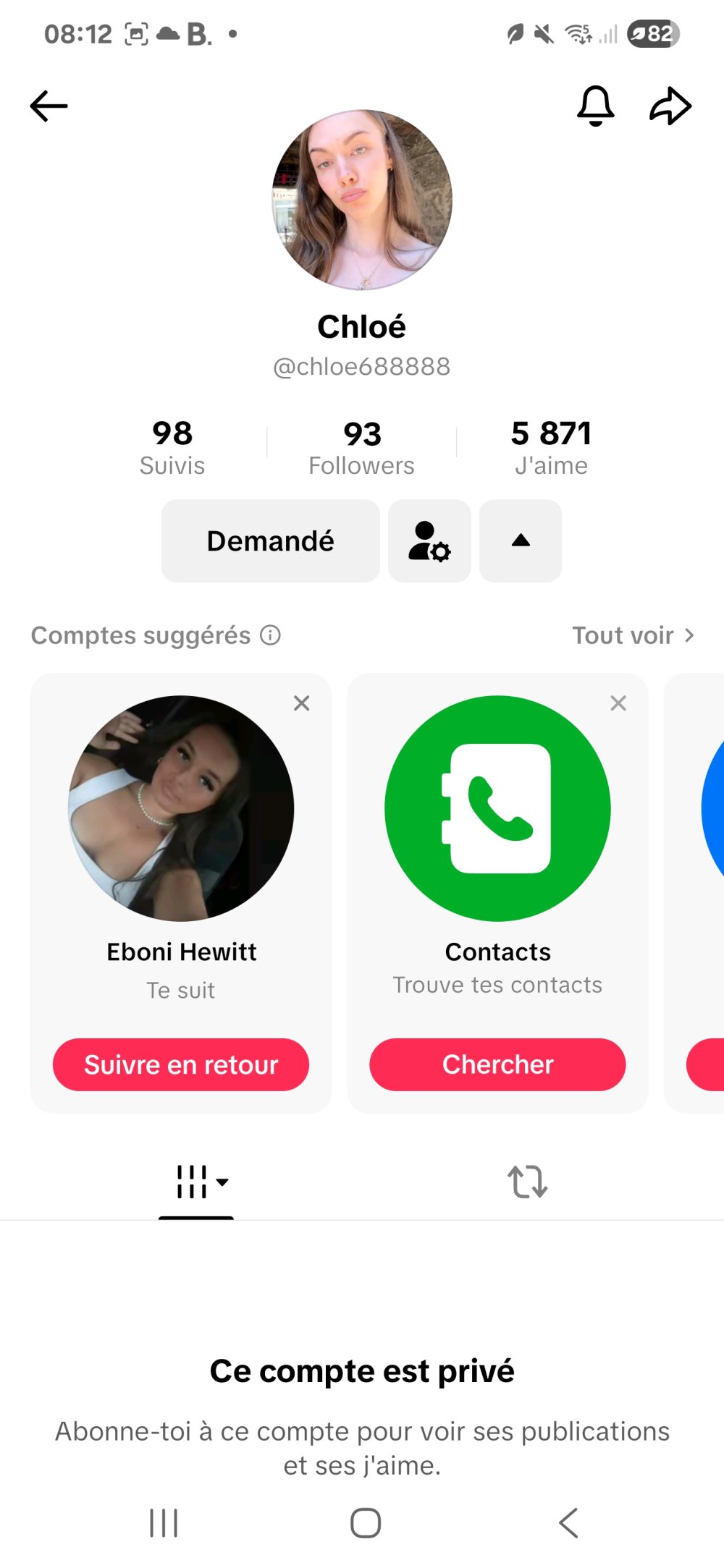The width and height of the screenshot is (724, 1568).
Task: Go back using the top-left arrow
Action: 49,106
